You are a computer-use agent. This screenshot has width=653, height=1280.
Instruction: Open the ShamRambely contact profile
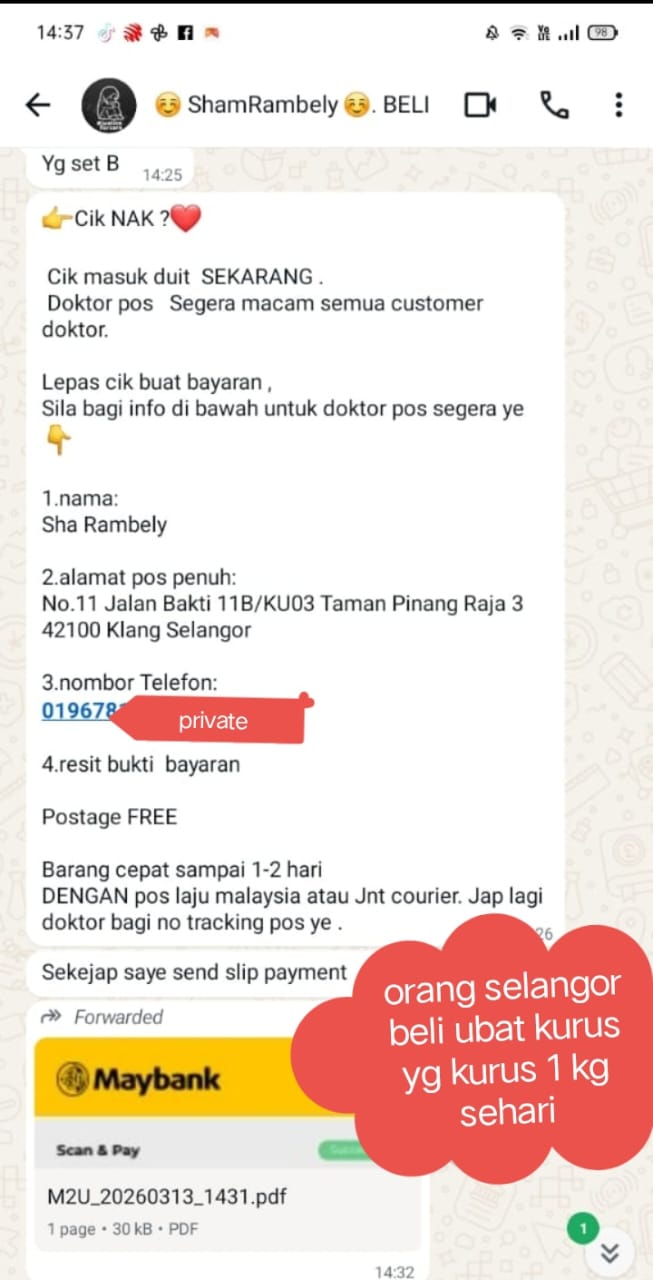290,105
